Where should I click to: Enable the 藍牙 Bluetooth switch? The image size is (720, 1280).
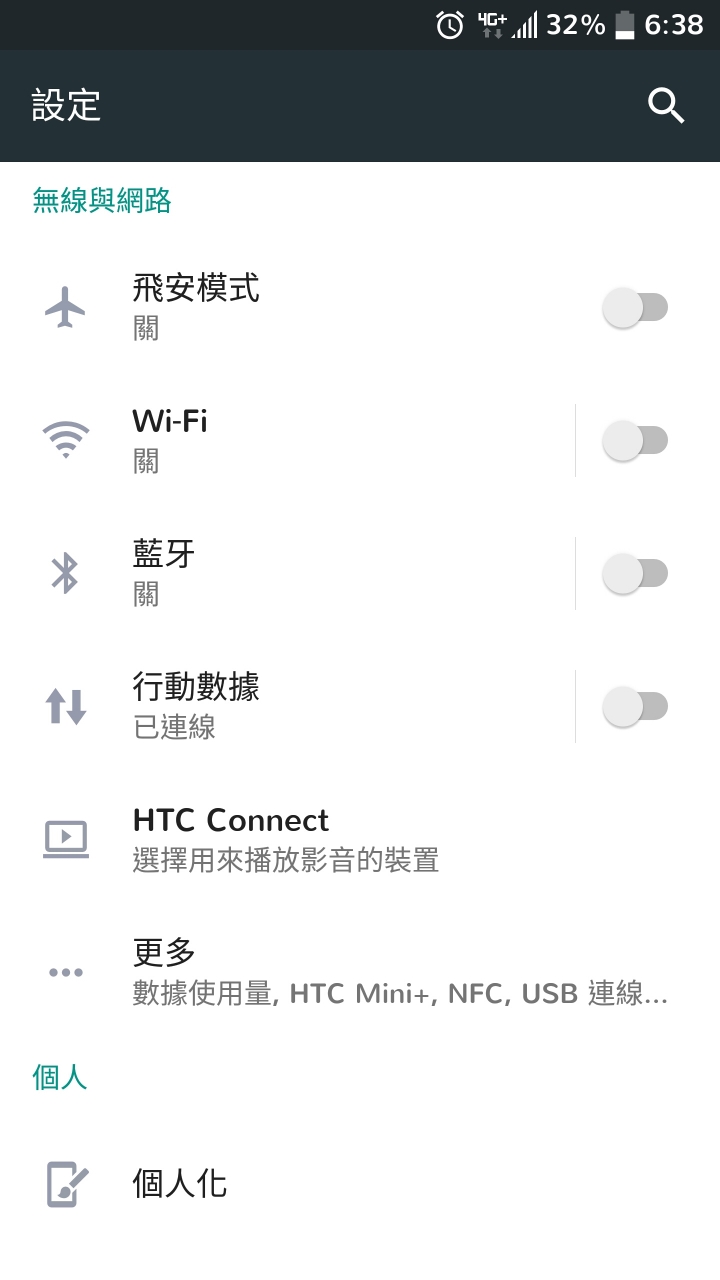[635, 573]
